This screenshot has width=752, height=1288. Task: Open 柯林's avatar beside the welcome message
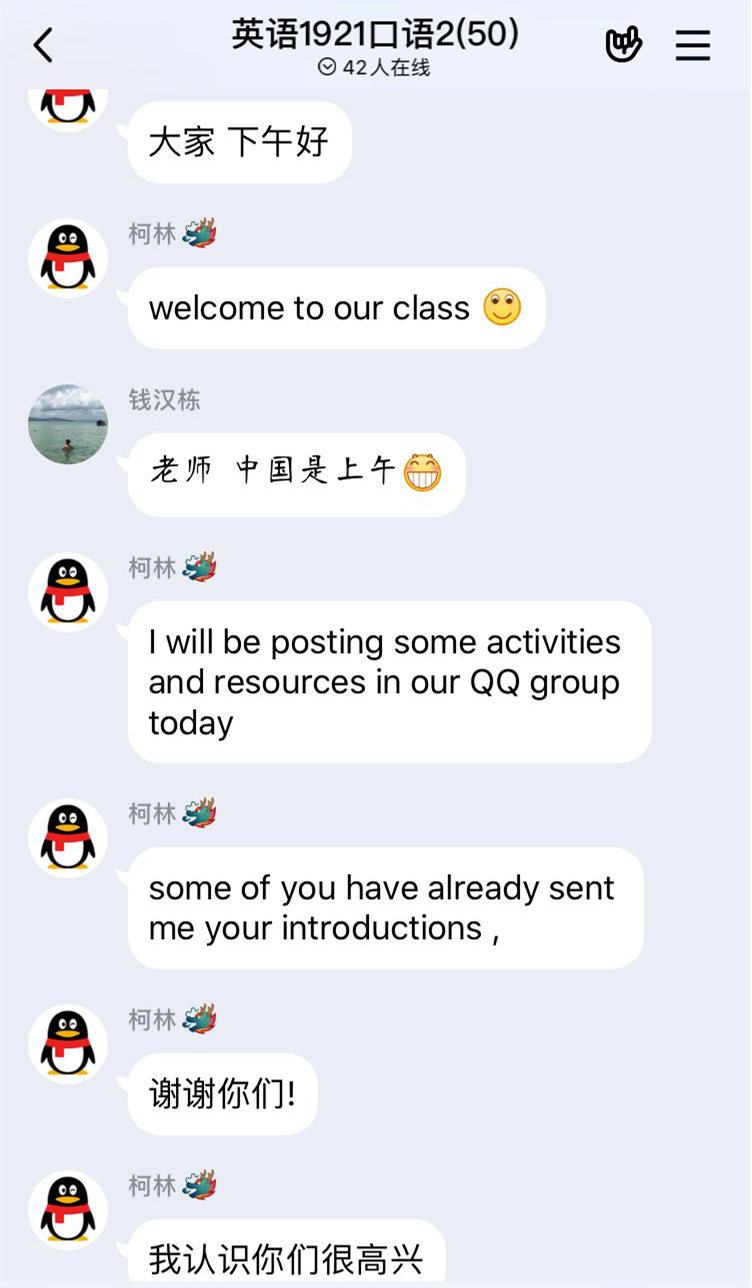(68, 258)
